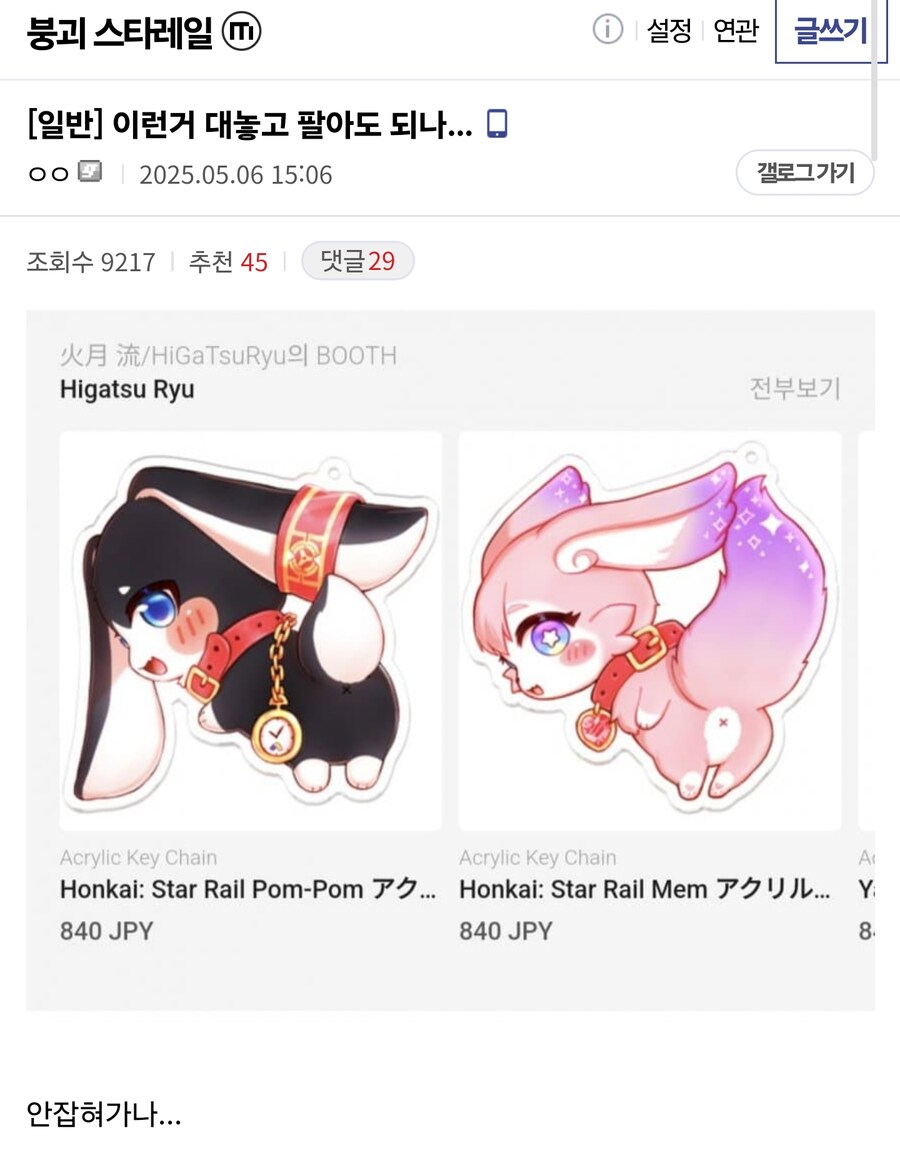Open the 붕괴 스타레일 gallery title
Image resolution: width=900 pixels, height=1173 pixels.
tap(120, 33)
